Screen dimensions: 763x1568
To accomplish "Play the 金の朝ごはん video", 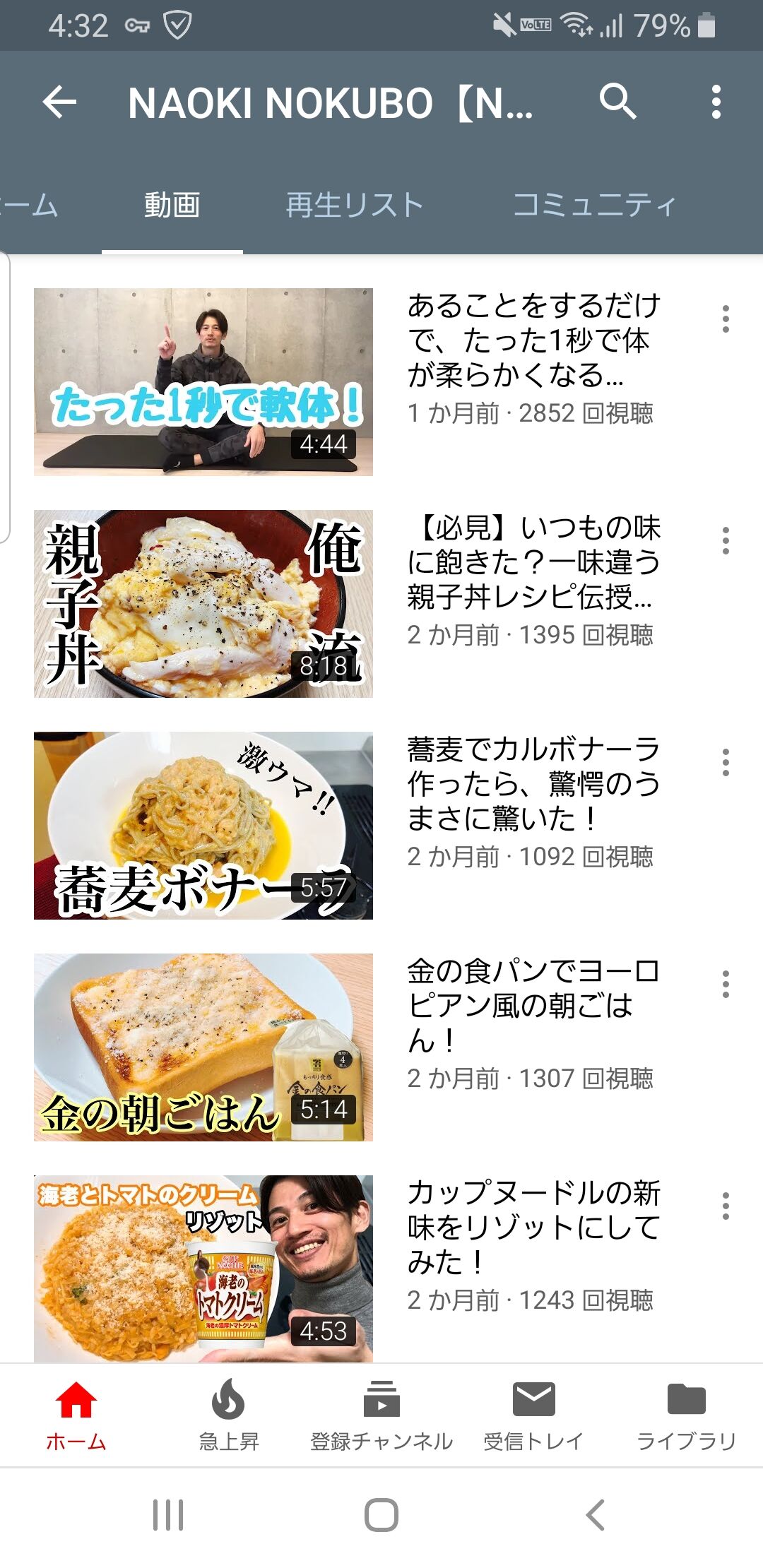I will [x=203, y=1047].
